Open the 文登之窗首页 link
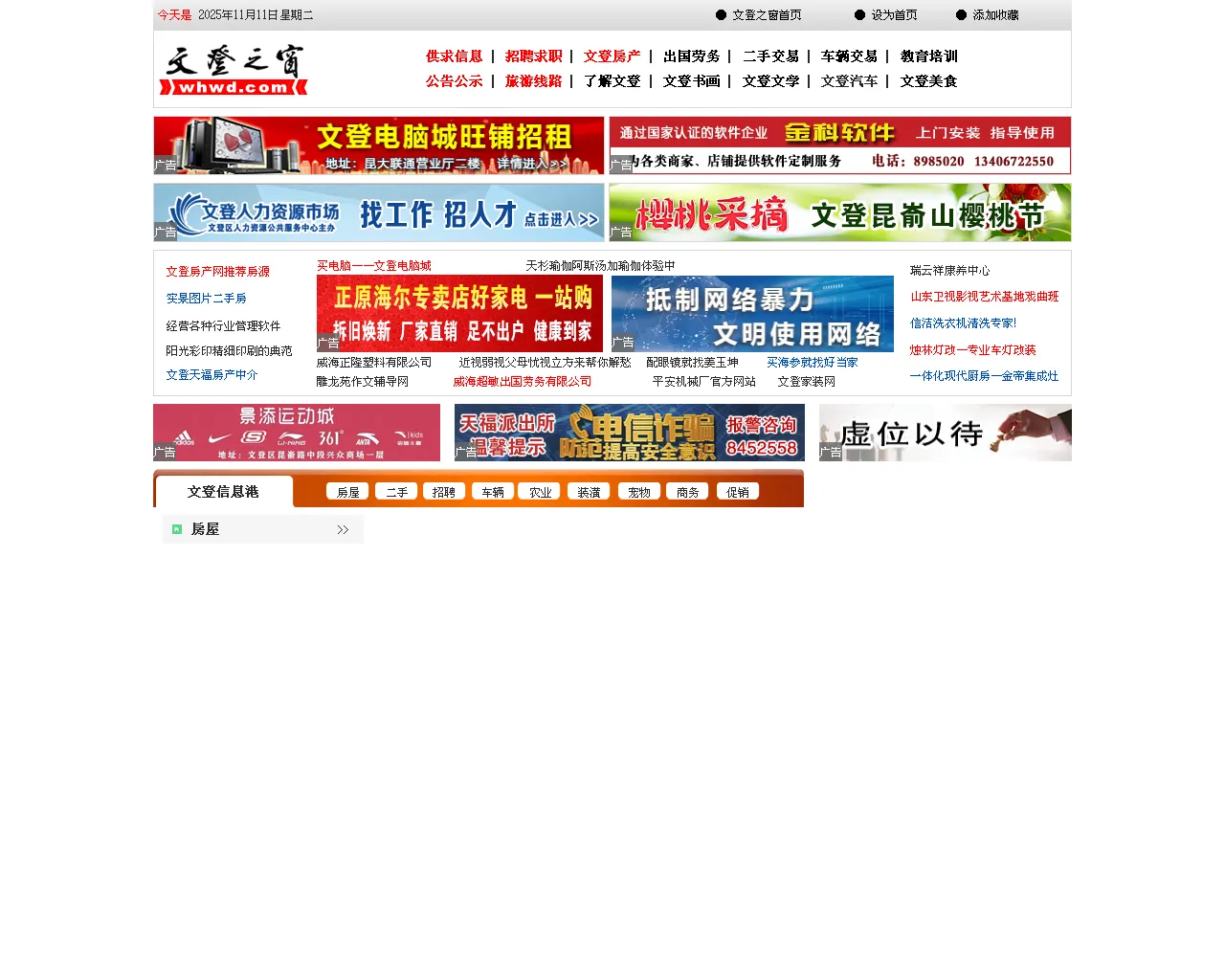Image resolution: width=1225 pixels, height=980 pixels. pos(766,15)
